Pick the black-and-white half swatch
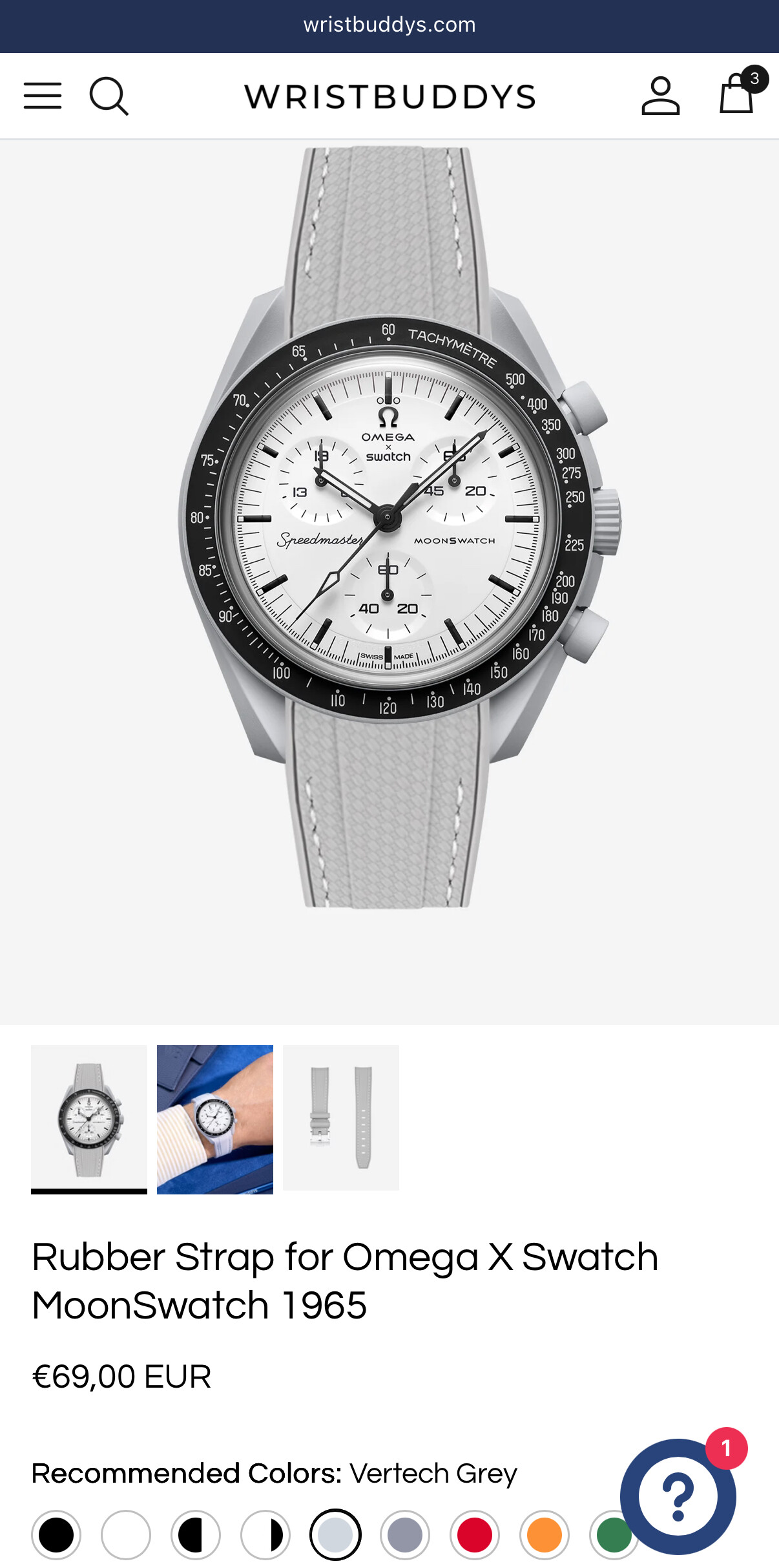The width and height of the screenshot is (779, 1568). tap(196, 1534)
